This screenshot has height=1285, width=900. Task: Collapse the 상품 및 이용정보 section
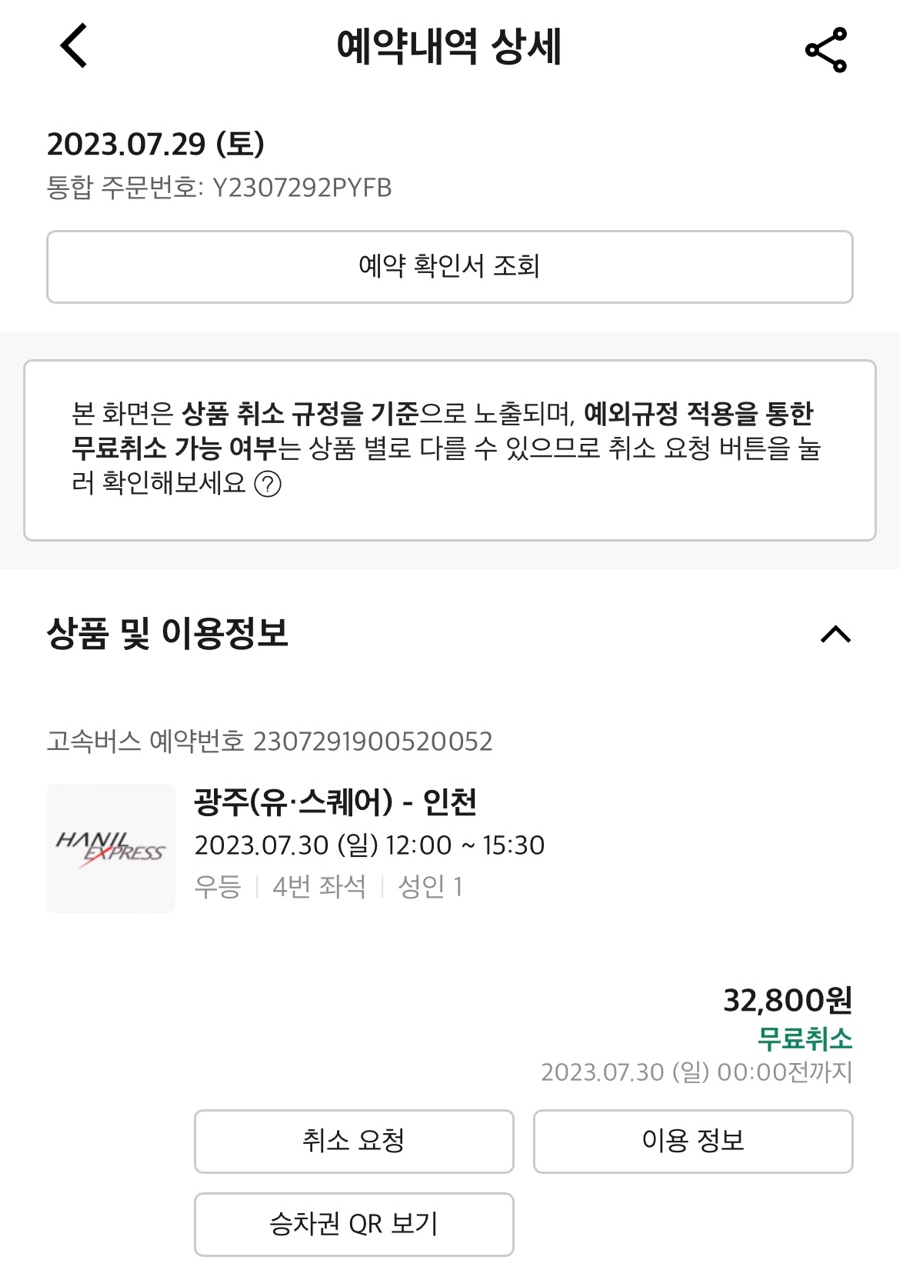(835, 634)
